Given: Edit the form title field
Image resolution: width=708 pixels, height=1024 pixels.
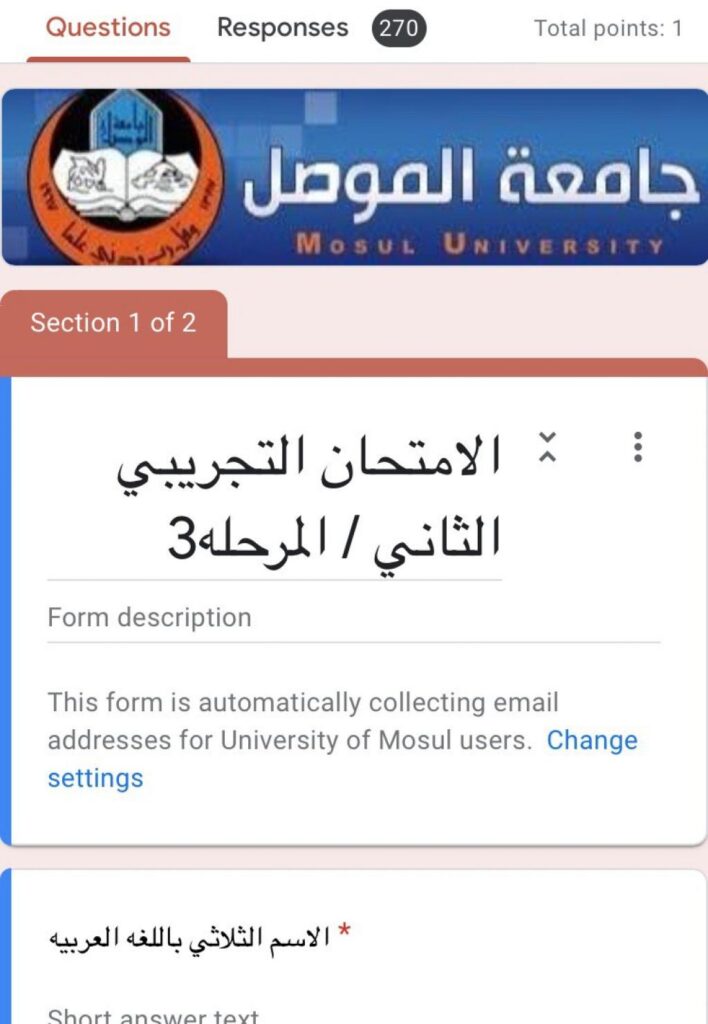Looking at the screenshot, I should click(310, 497).
